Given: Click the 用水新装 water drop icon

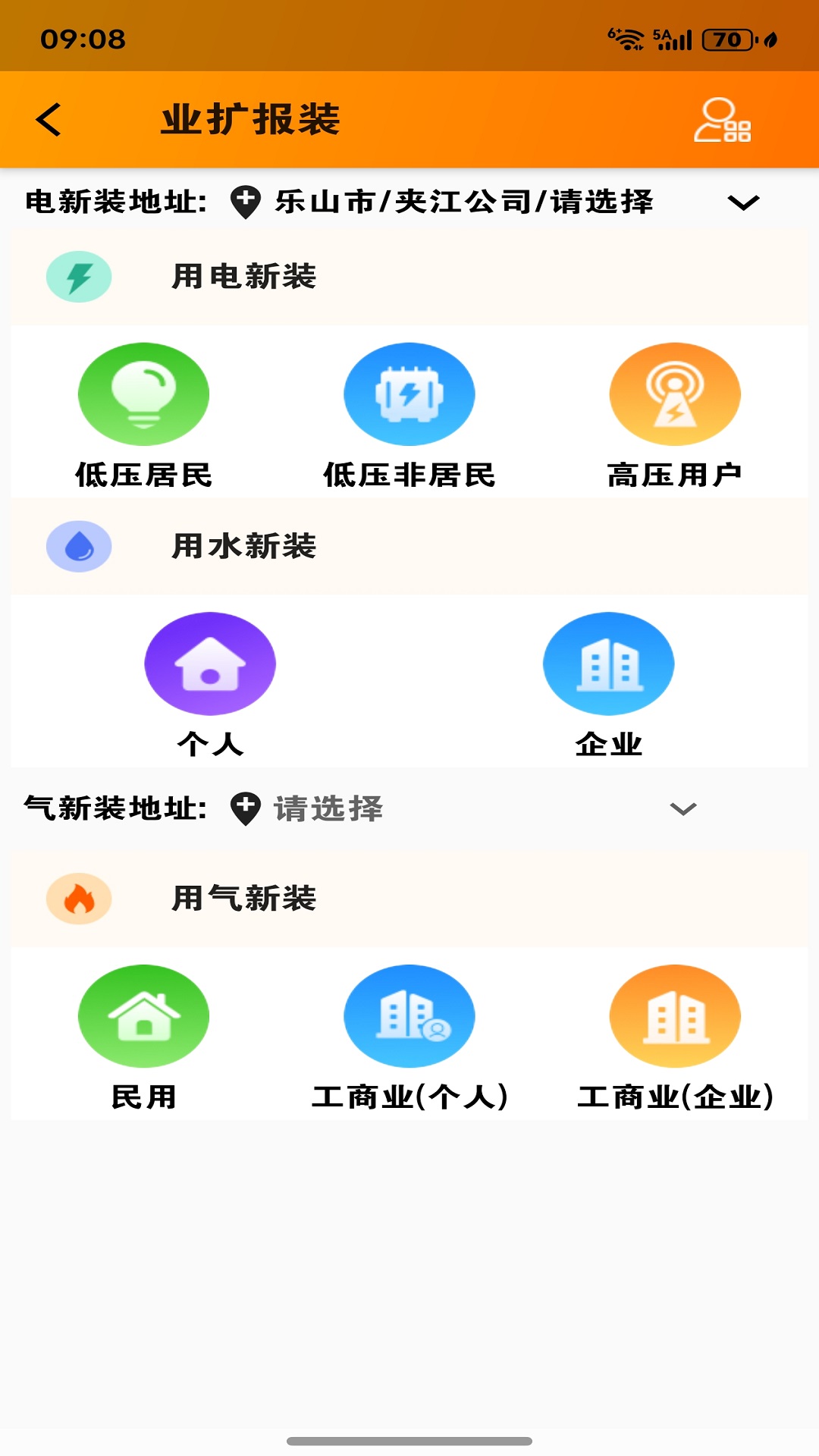Looking at the screenshot, I should pyautogui.click(x=79, y=546).
